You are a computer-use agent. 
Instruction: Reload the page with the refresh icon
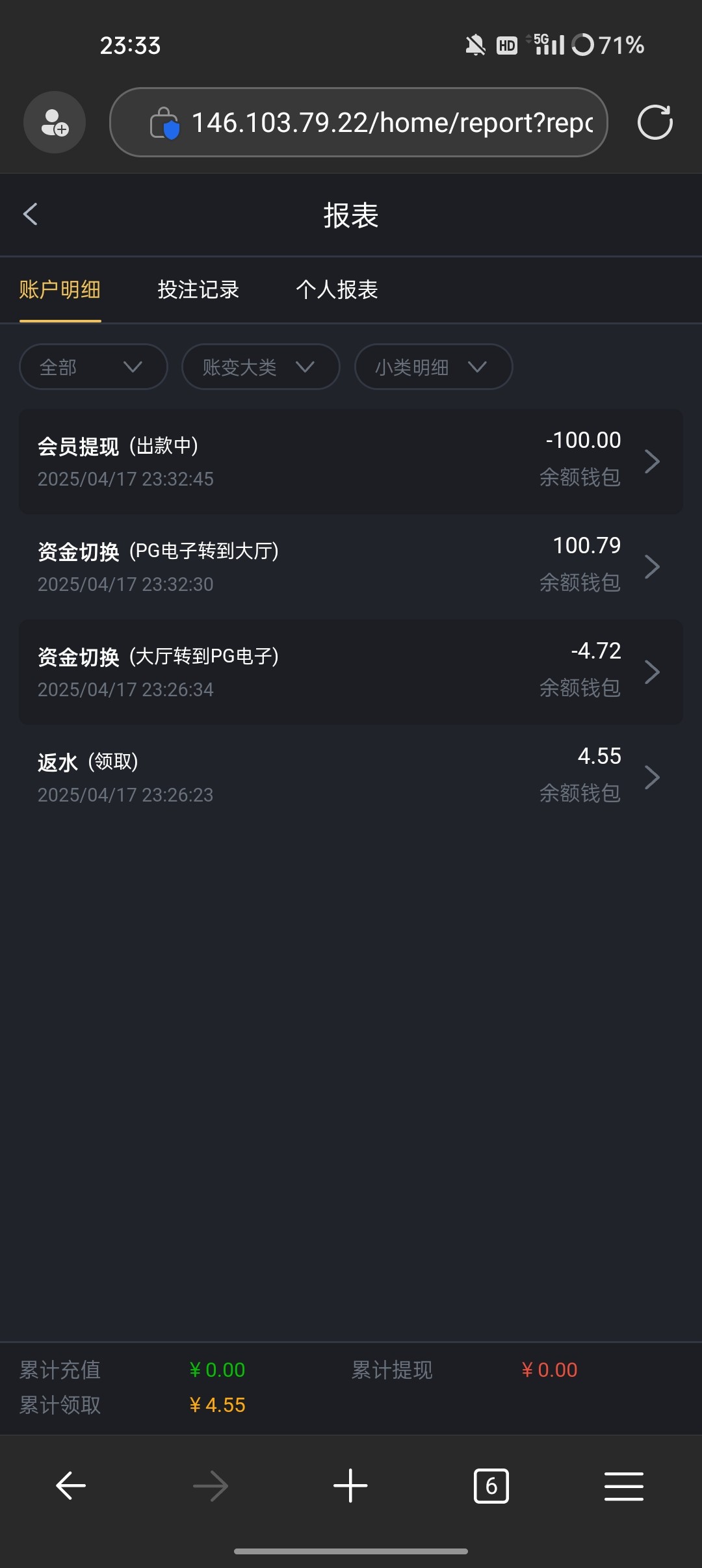[655, 122]
